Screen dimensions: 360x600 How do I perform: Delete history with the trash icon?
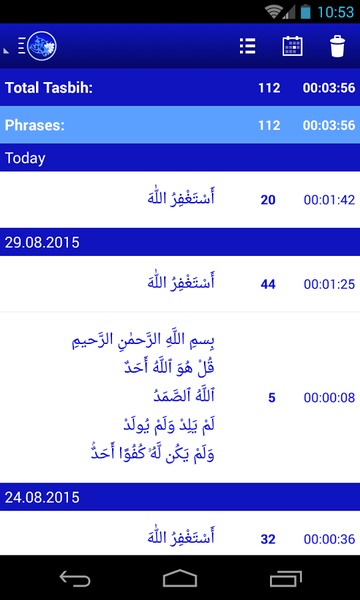[337, 46]
